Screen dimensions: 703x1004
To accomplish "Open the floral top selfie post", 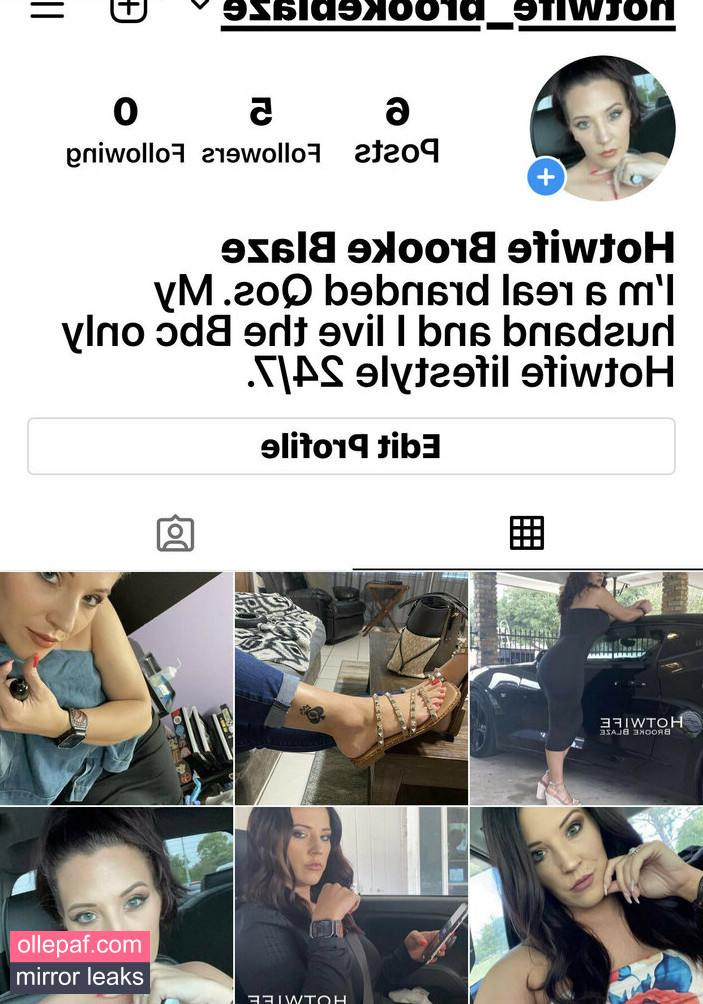I will click(x=586, y=905).
